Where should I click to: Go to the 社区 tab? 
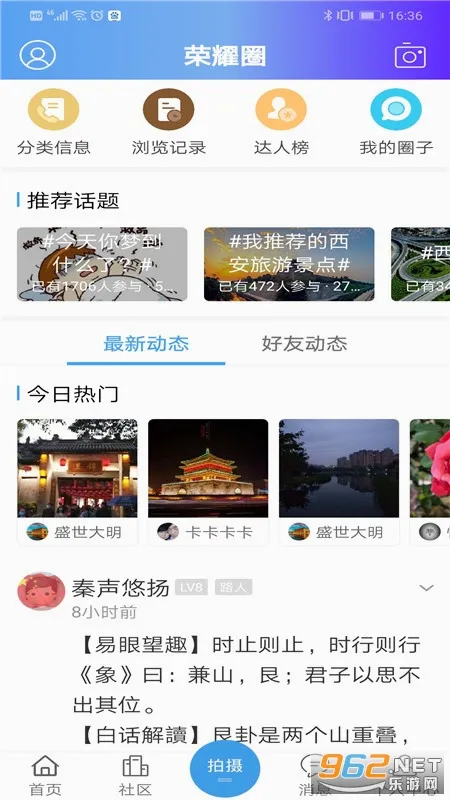pos(135,776)
